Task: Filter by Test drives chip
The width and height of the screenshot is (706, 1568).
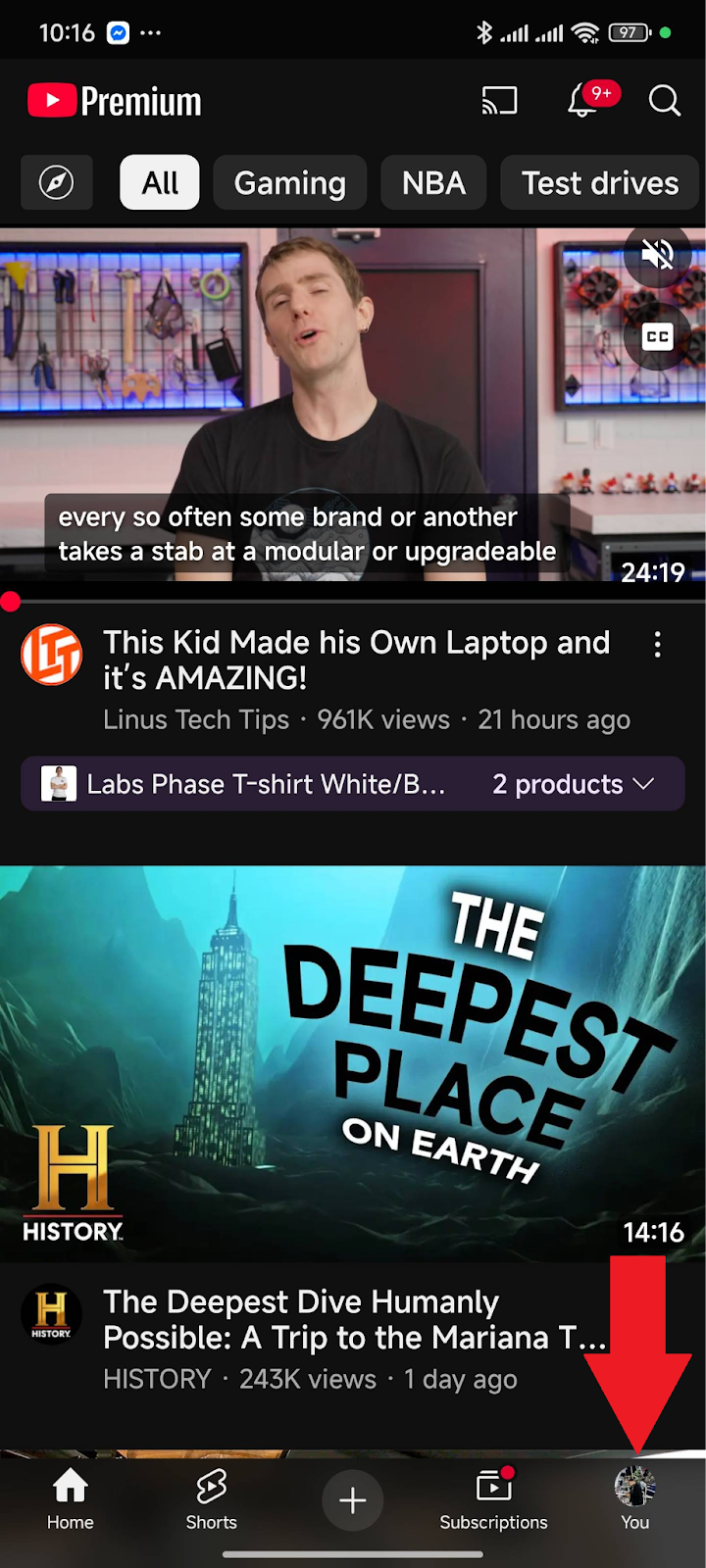Action: click(599, 182)
